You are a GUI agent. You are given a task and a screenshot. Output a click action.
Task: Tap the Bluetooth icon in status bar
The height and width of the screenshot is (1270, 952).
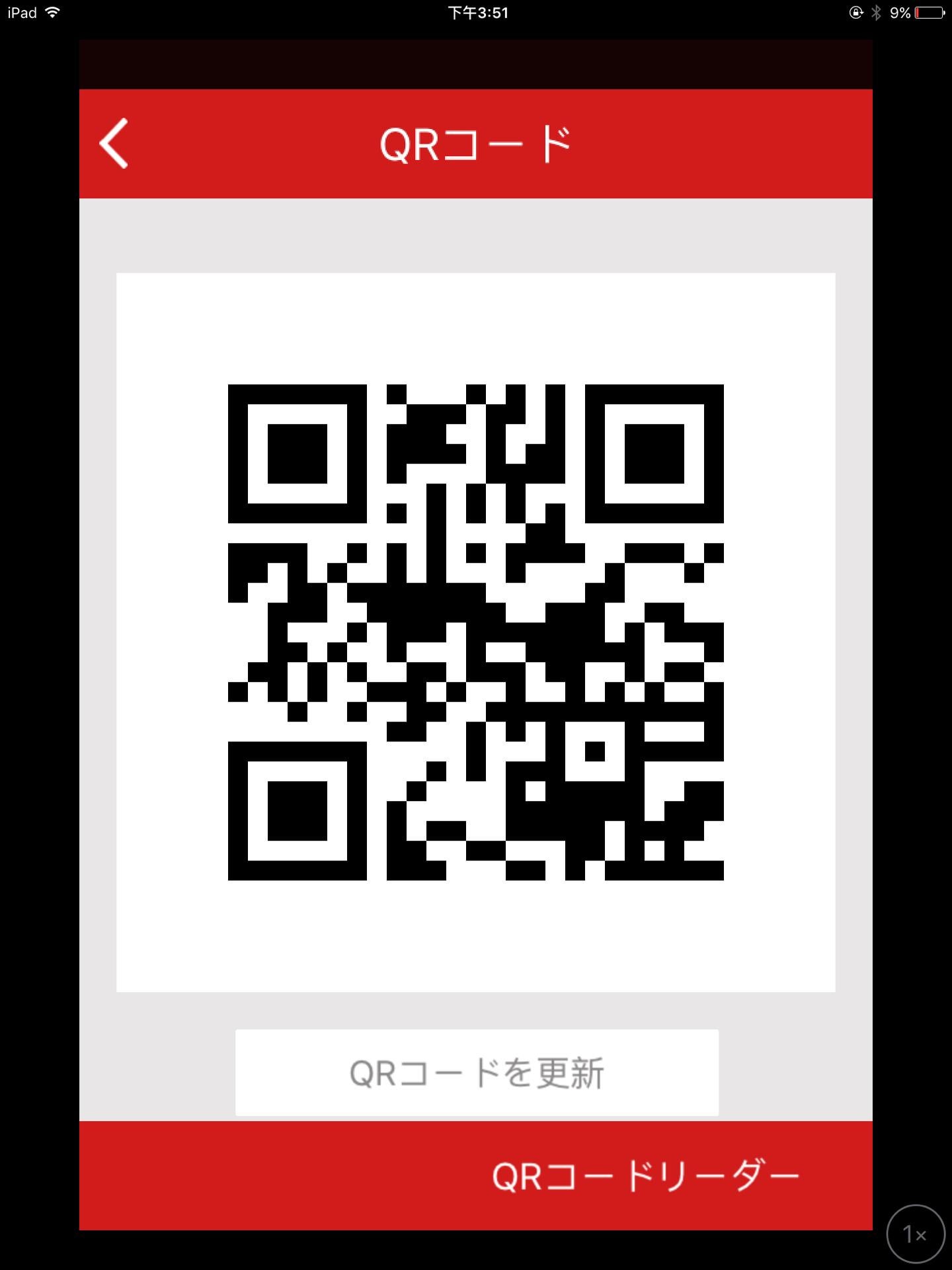(877, 11)
